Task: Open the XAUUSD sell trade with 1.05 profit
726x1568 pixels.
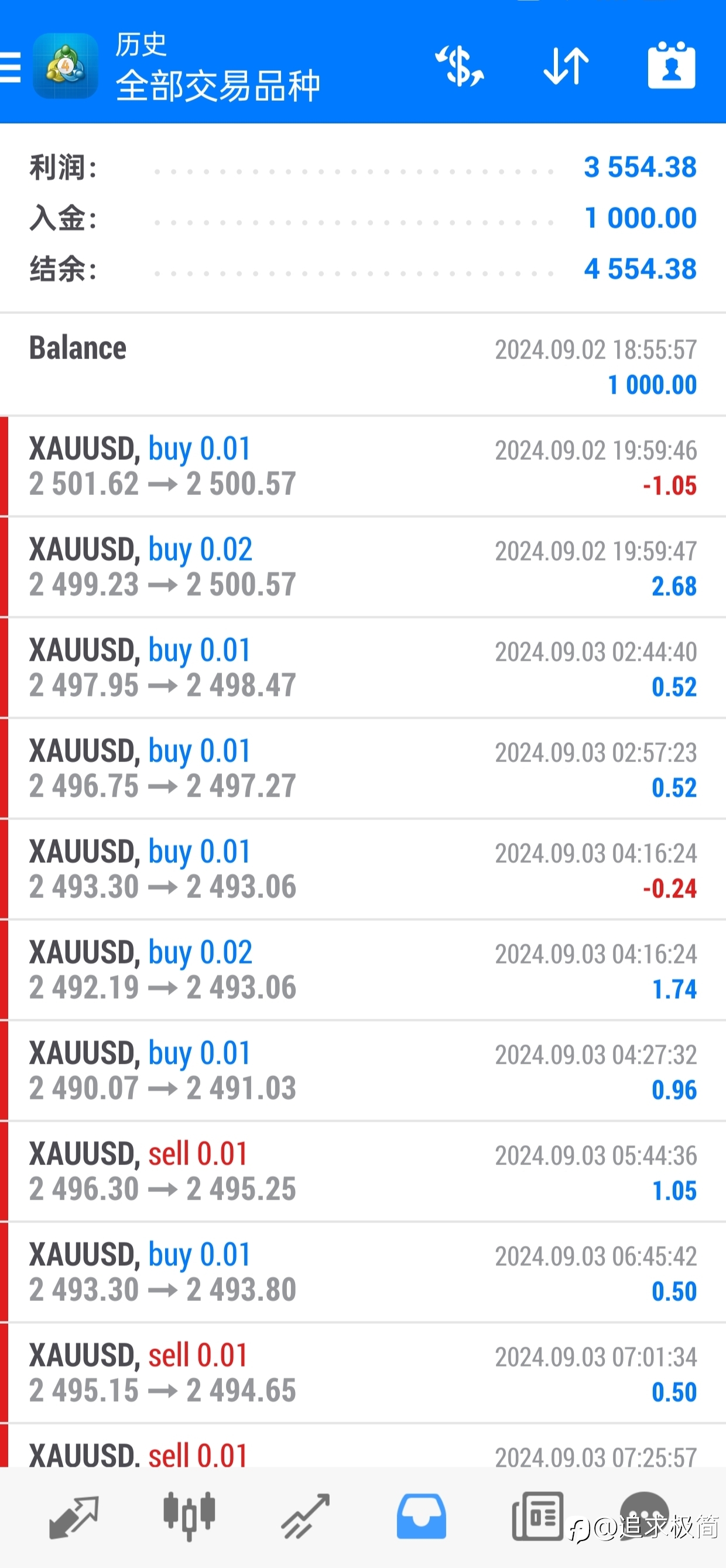Action: pos(362,1171)
